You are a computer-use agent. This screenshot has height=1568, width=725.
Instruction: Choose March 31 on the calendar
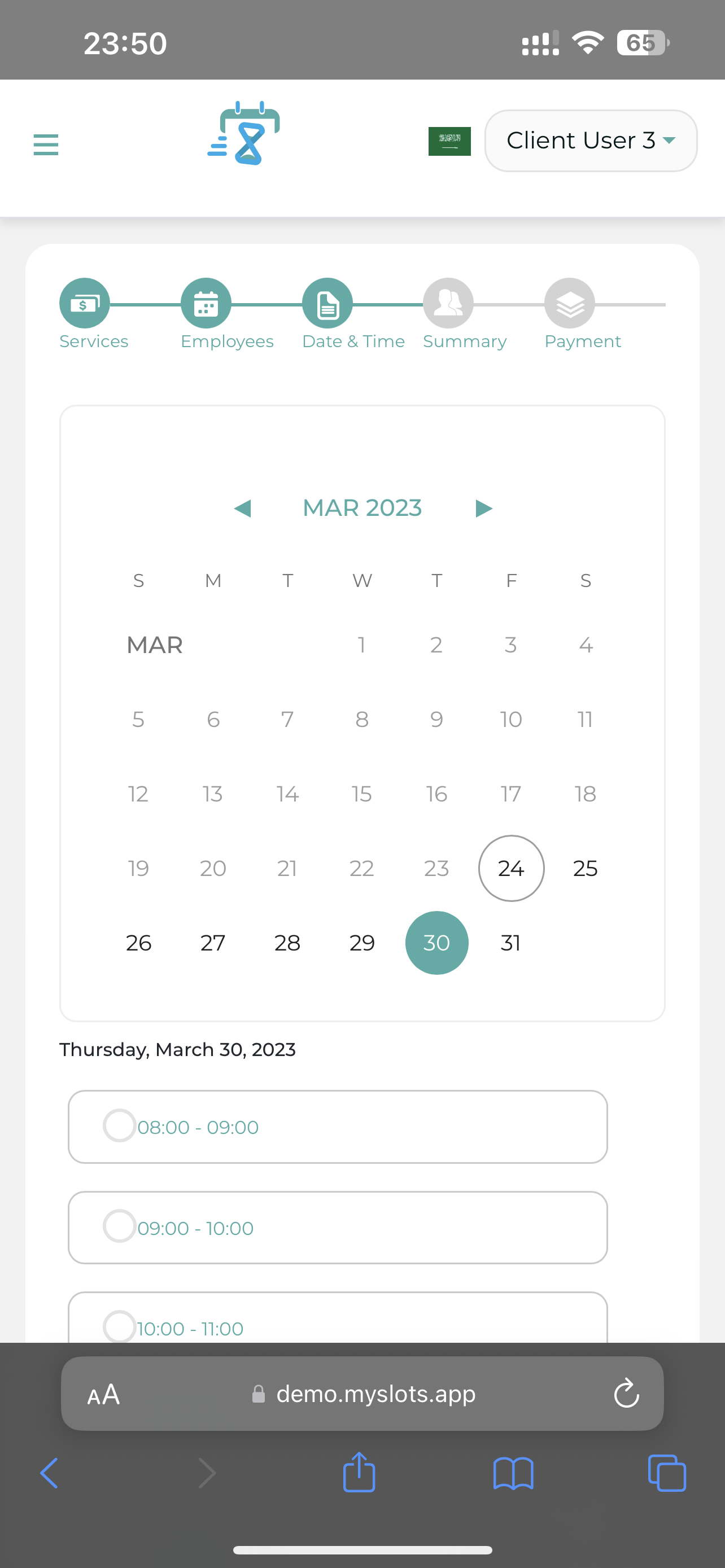(x=510, y=942)
